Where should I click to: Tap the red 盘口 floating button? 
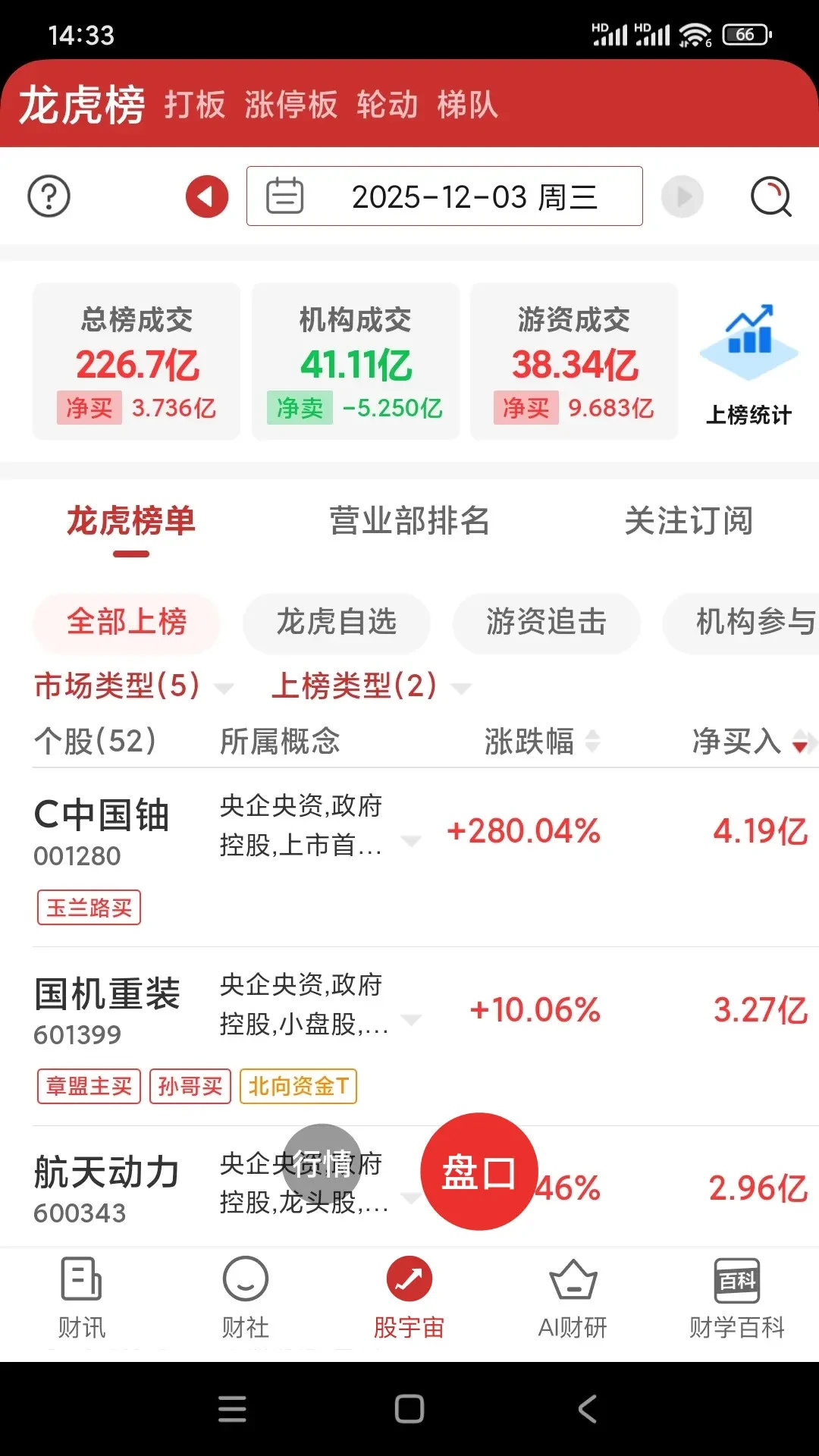[479, 1172]
